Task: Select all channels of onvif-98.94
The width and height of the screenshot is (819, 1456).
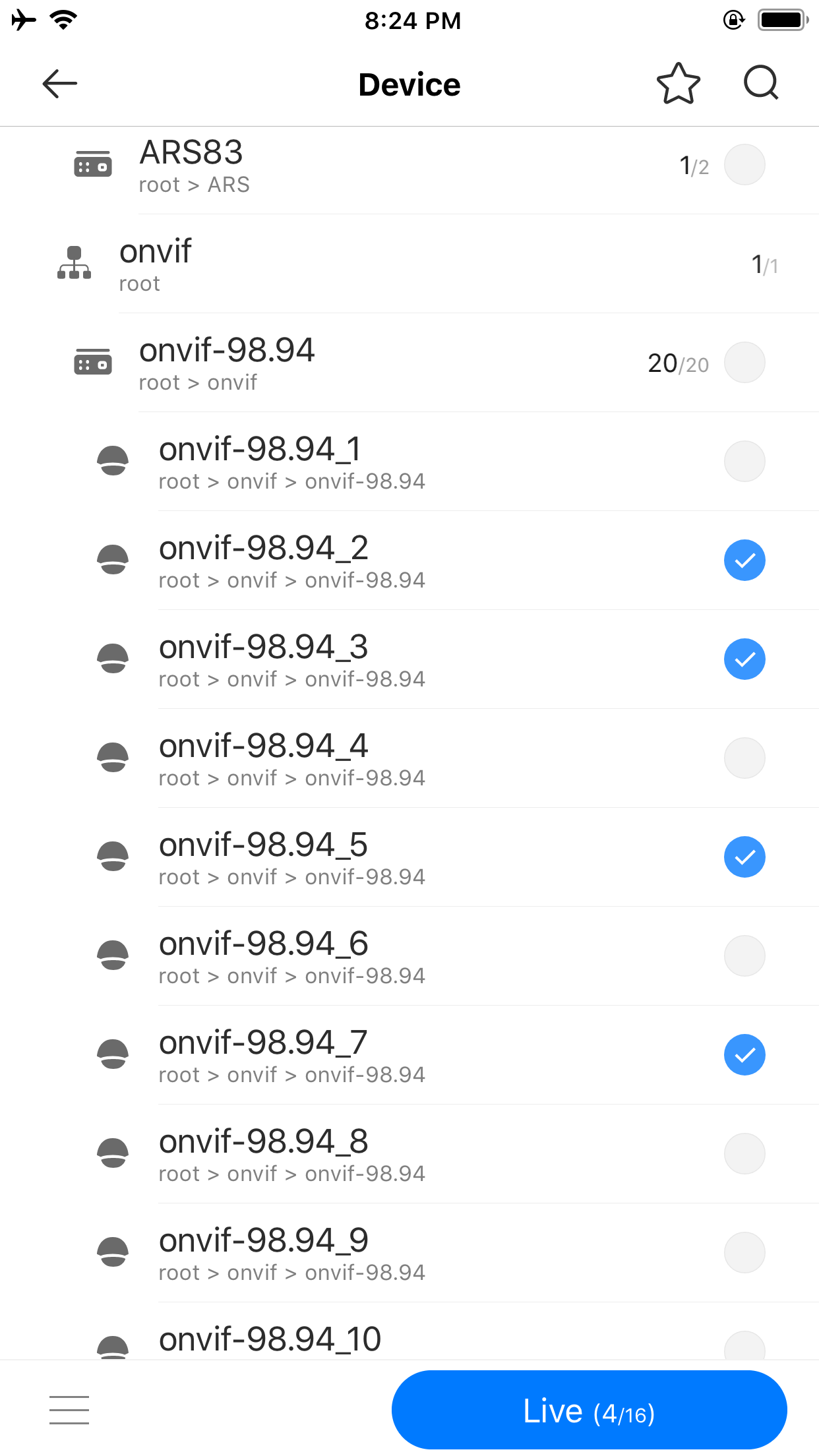Action: [744, 362]
